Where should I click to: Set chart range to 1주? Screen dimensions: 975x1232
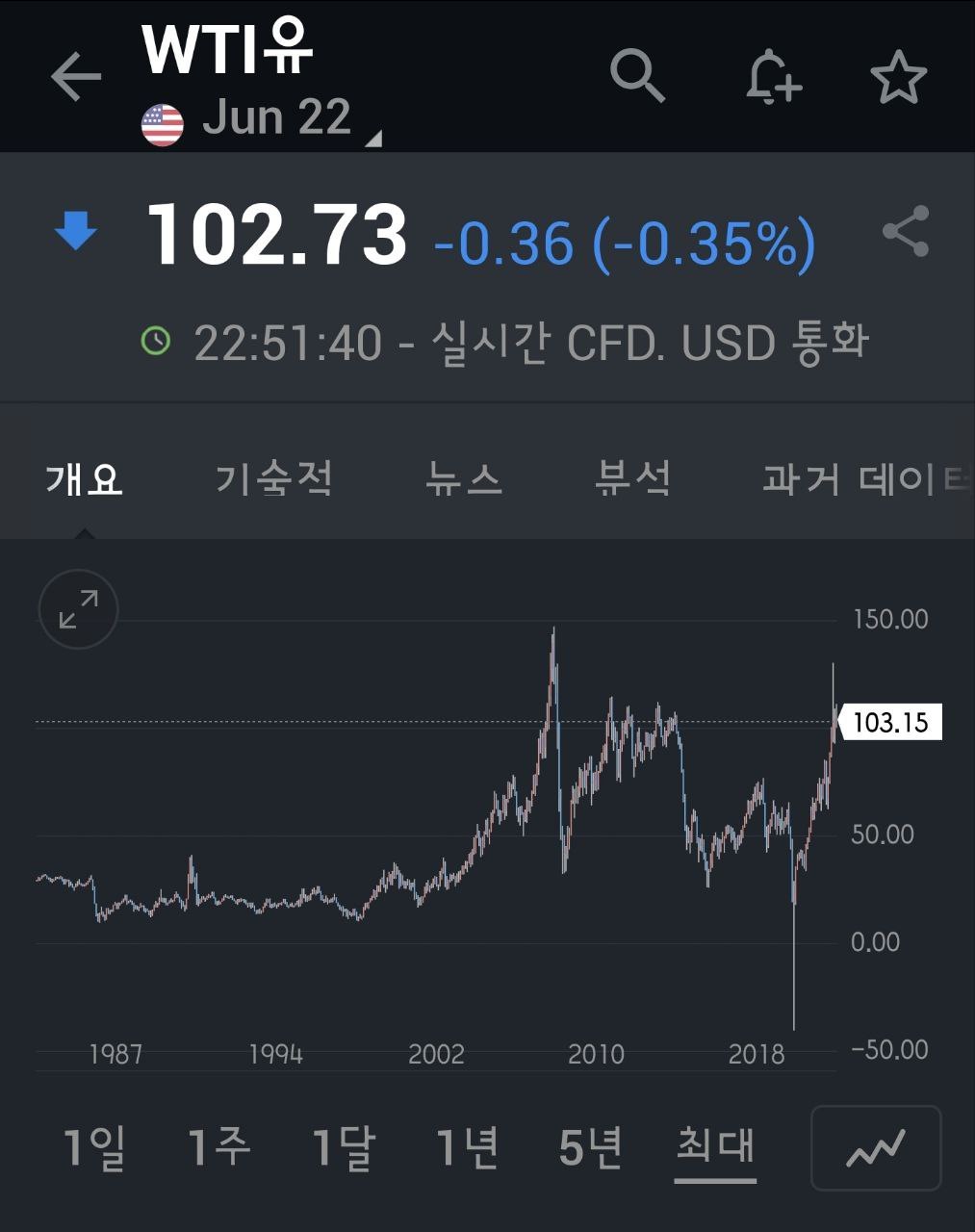click(219, 1147)
